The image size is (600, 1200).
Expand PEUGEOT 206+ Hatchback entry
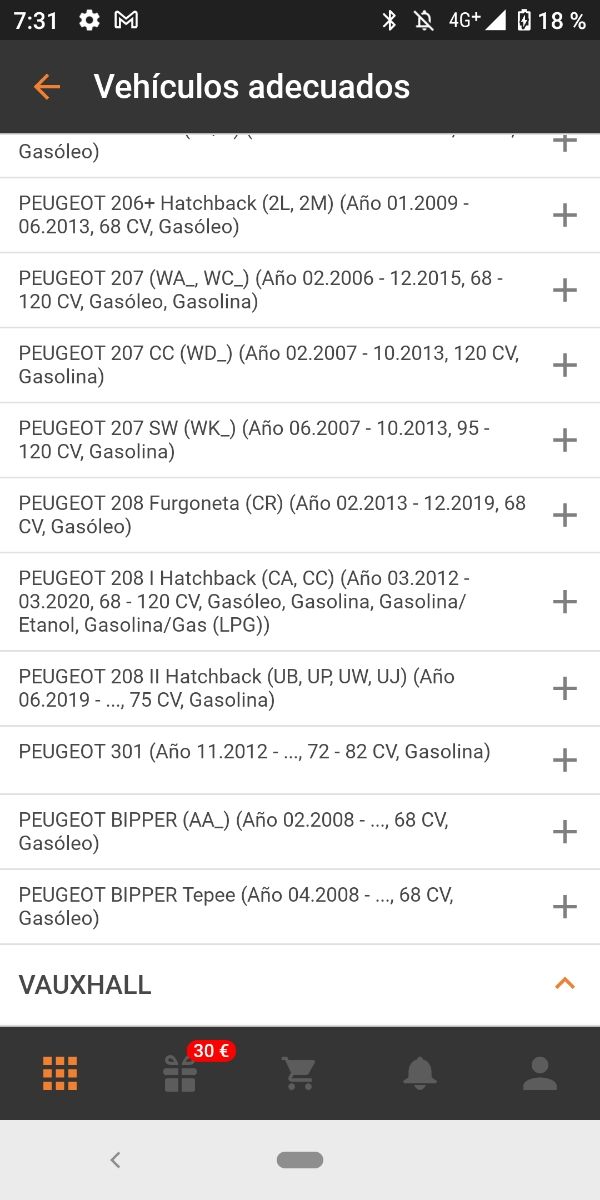565,215
